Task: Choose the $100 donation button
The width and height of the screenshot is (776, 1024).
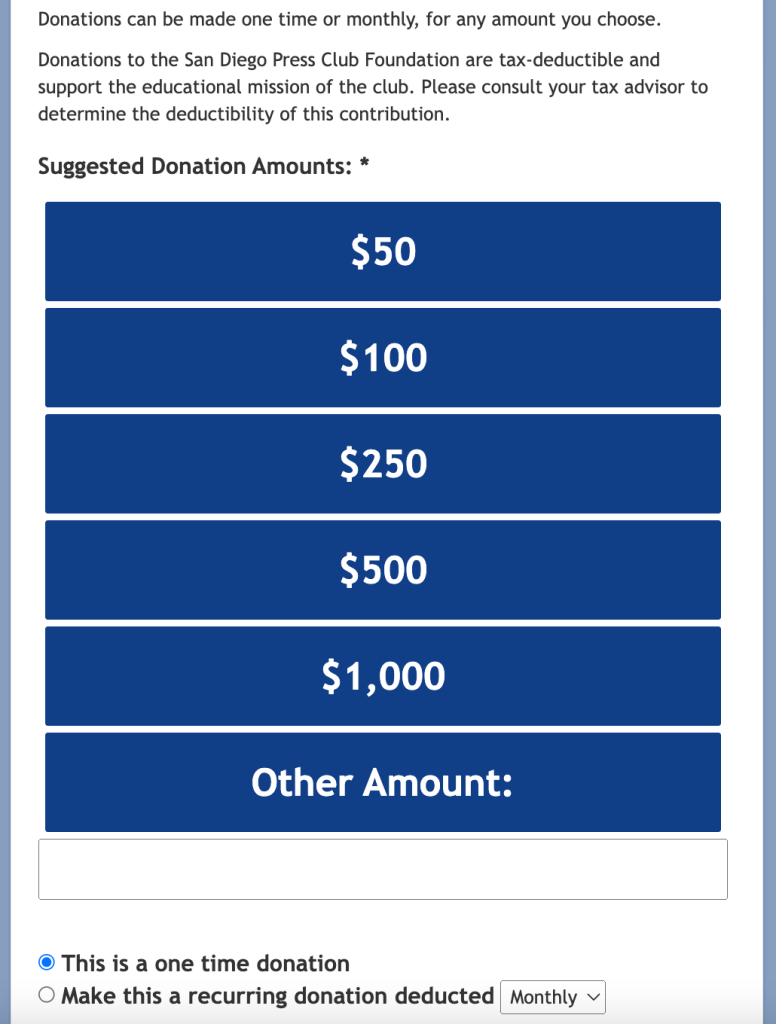Action: 383,357
